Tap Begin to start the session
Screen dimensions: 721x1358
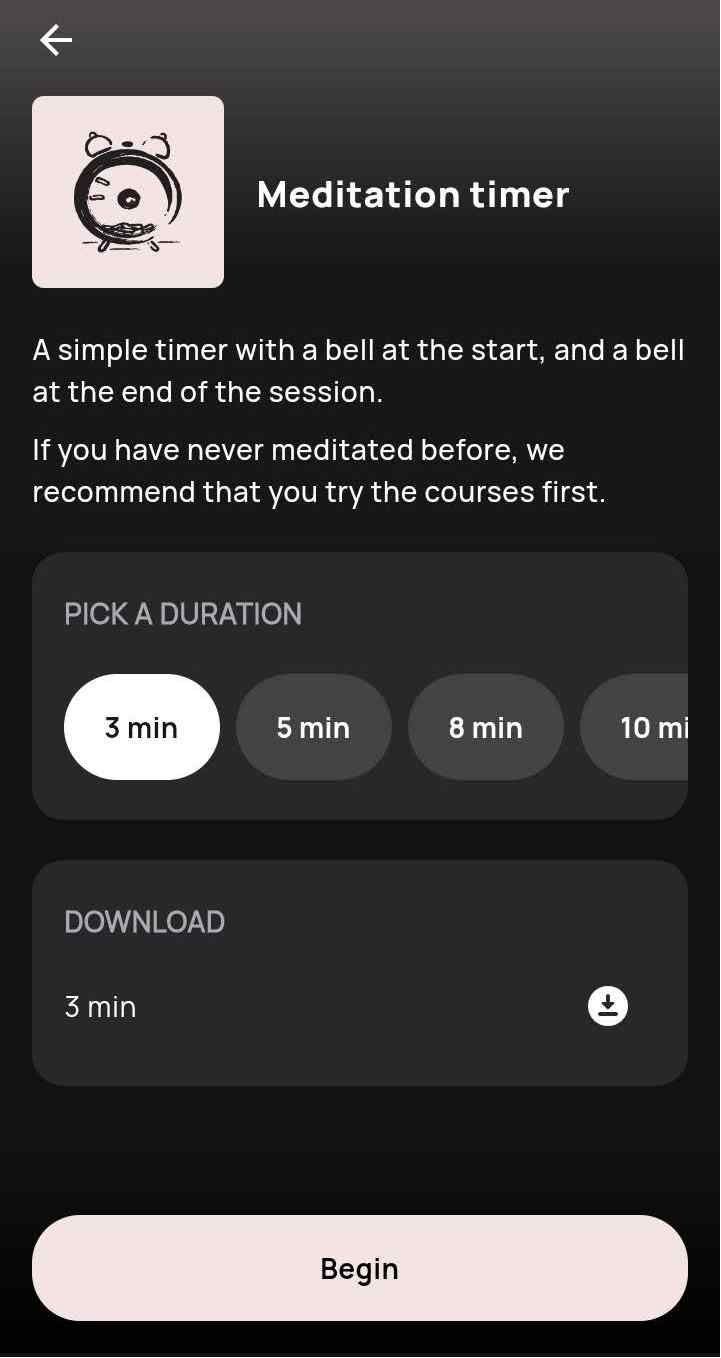(x=360, y=1268)
